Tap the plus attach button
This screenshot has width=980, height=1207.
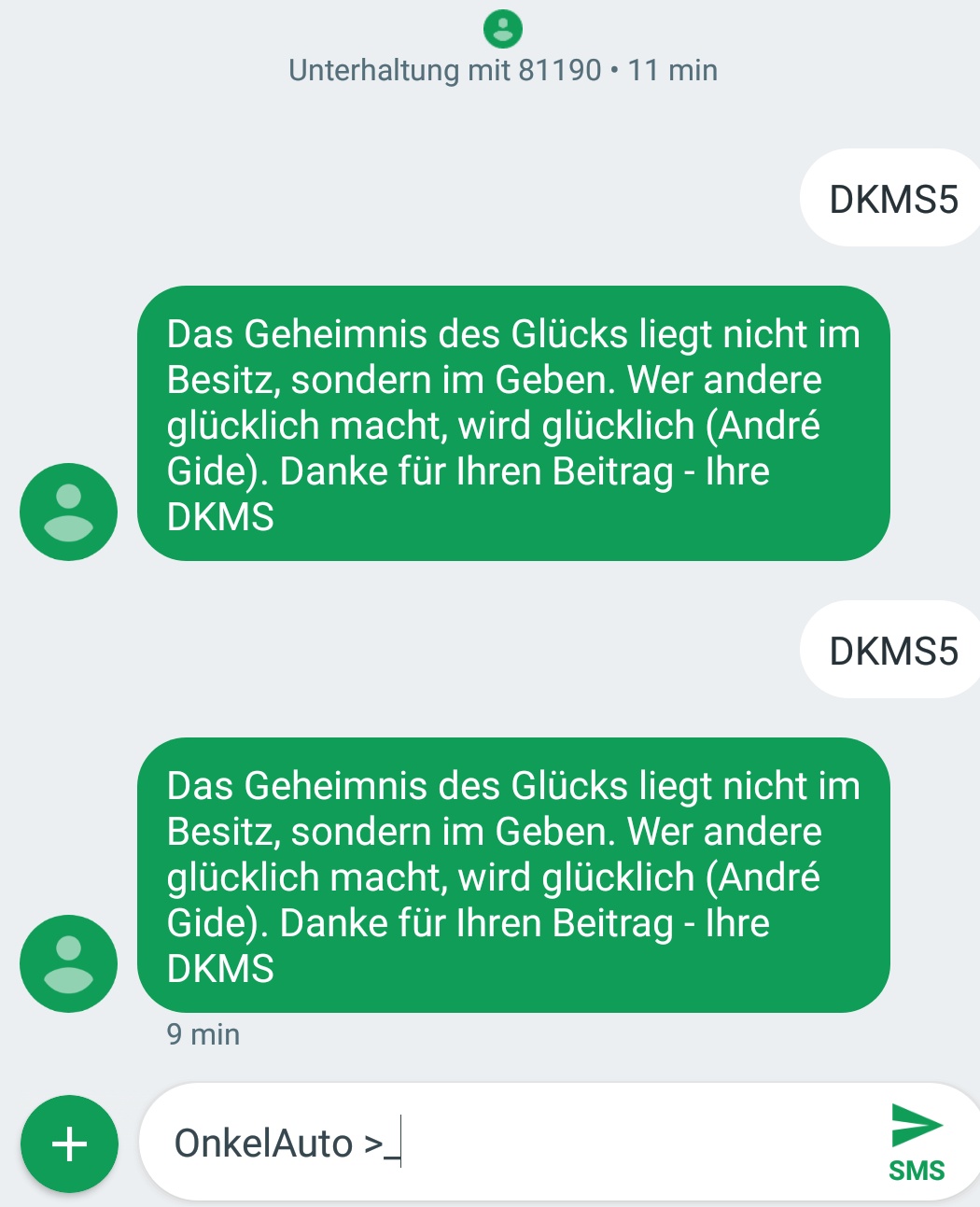(x=69, y=1144)
